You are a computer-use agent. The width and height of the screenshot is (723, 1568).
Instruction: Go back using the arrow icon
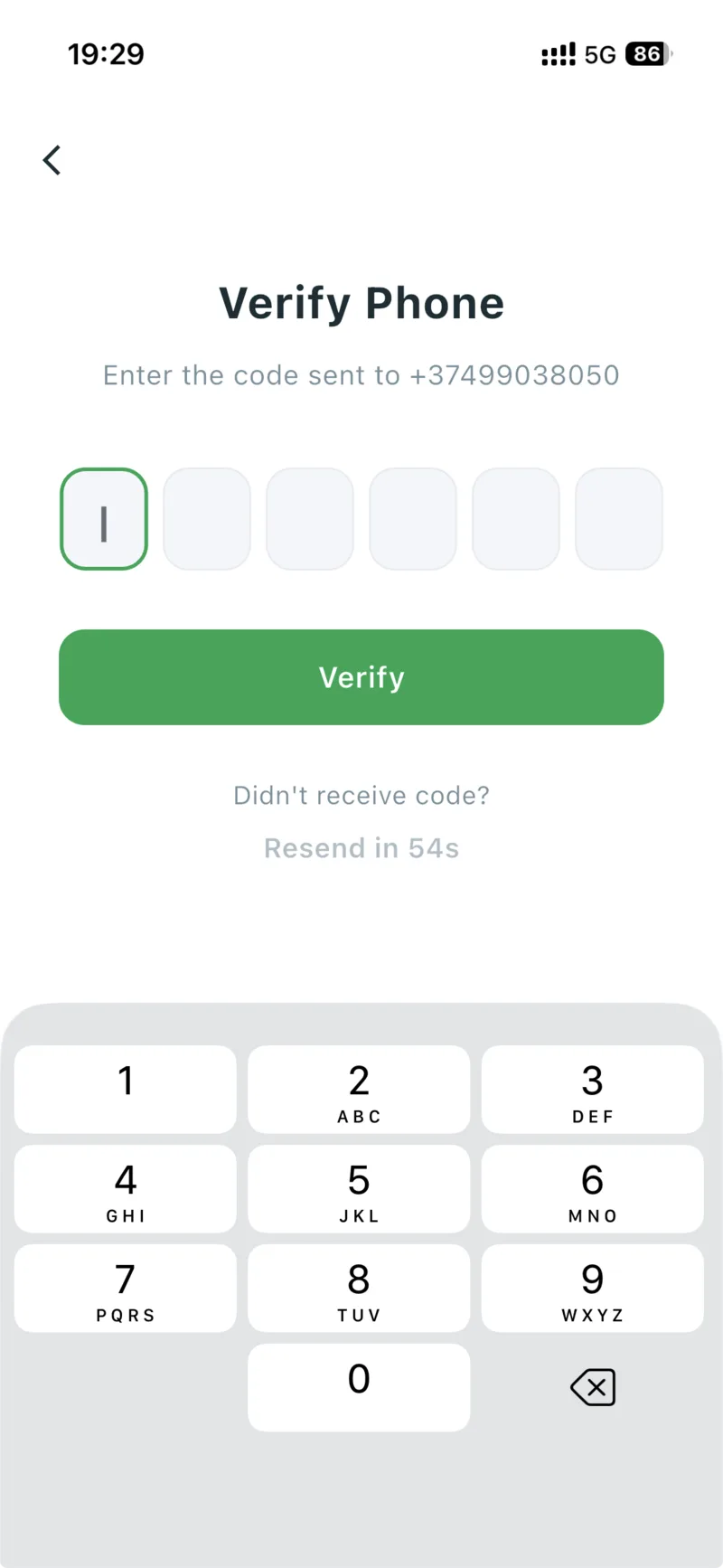coord(52,160)
